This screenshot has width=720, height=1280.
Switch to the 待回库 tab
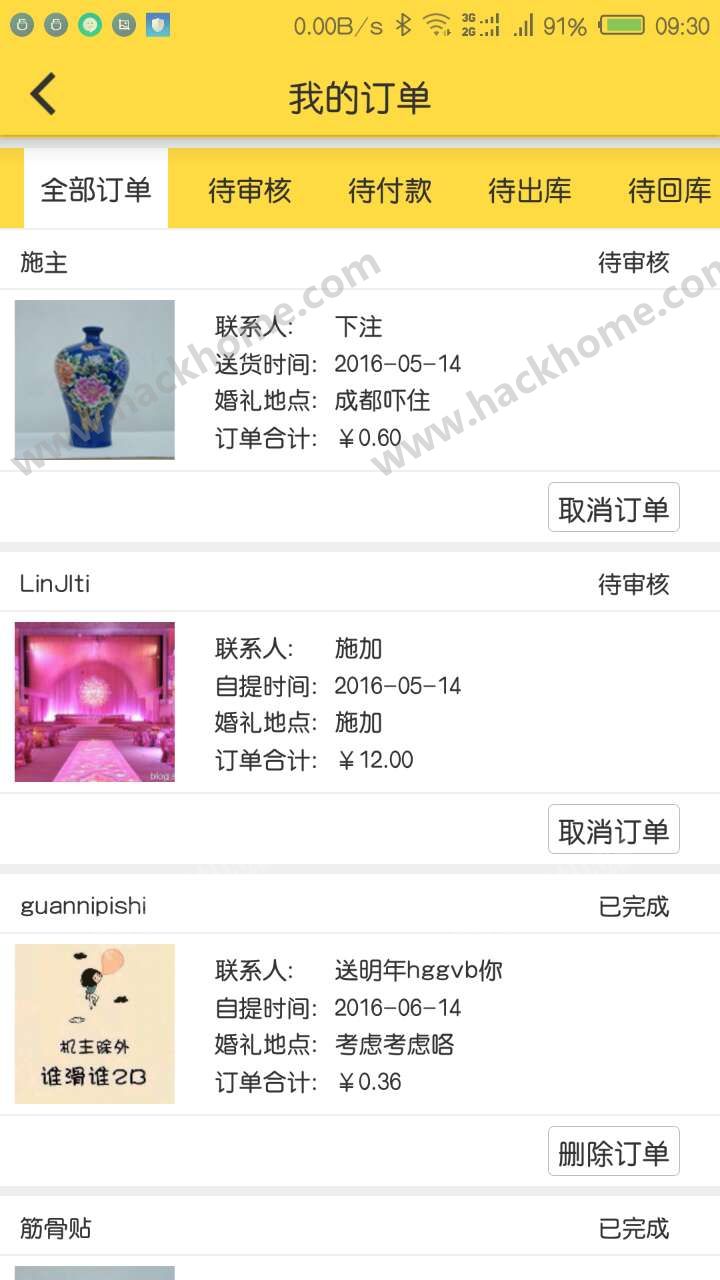pyautogui.click(x=669, y=189)
